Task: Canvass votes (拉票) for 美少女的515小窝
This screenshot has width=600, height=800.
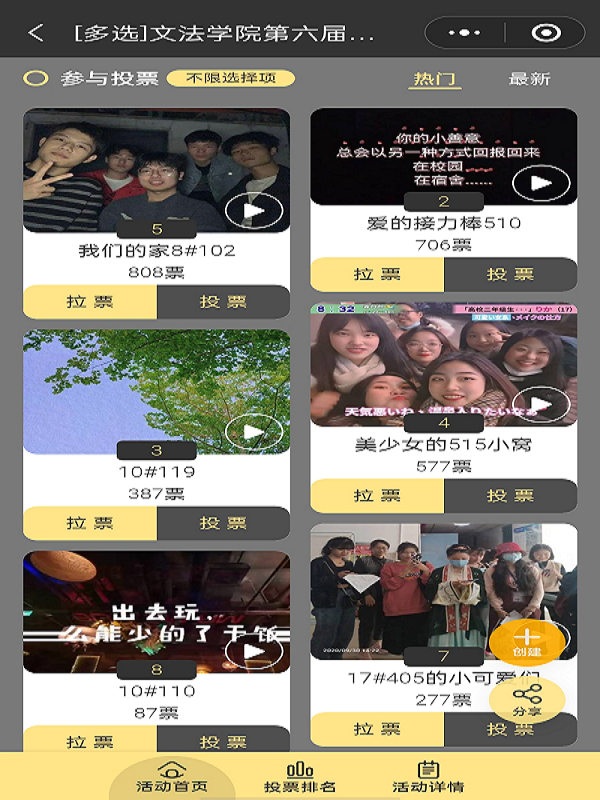Action: point(377,496)
